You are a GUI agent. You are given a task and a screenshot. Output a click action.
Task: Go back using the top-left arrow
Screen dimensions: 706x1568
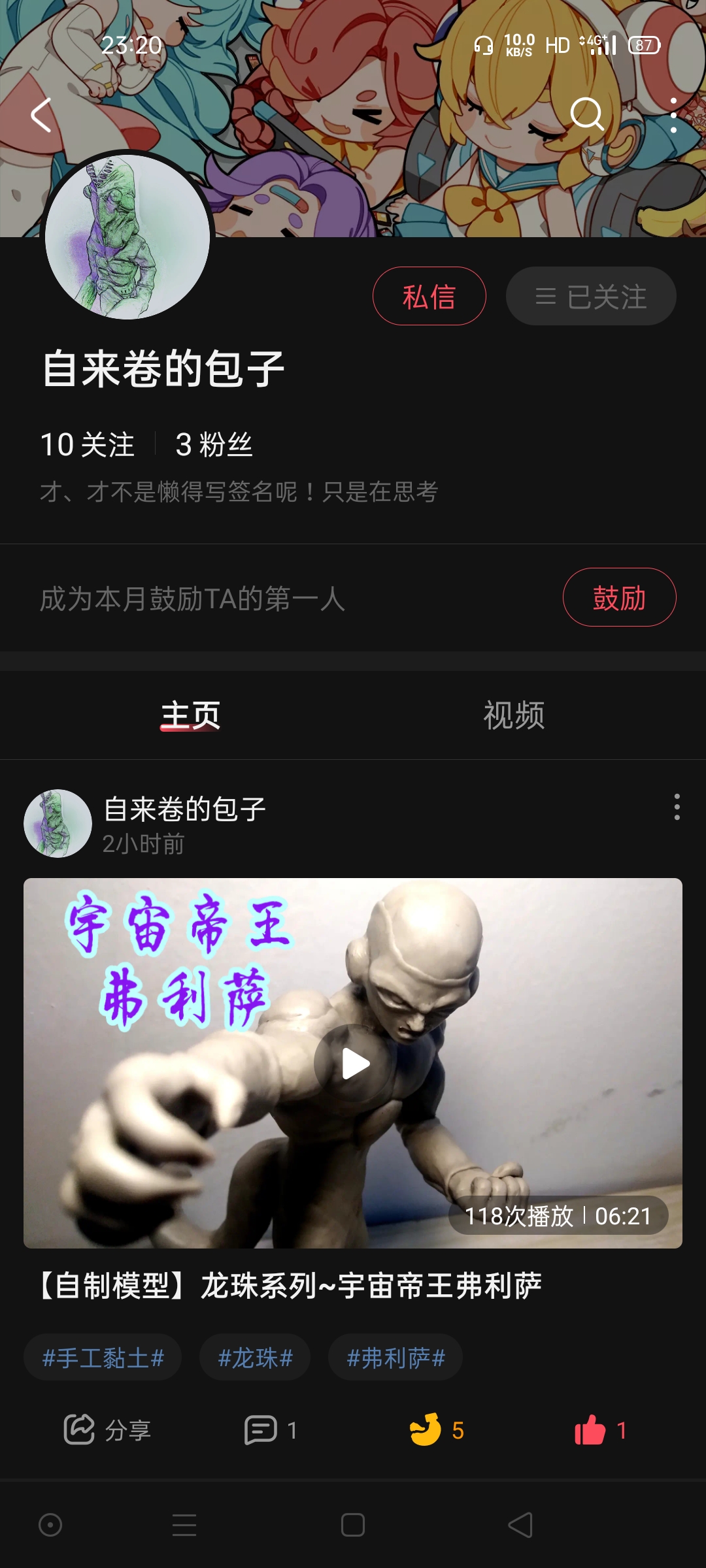(41, 116)
